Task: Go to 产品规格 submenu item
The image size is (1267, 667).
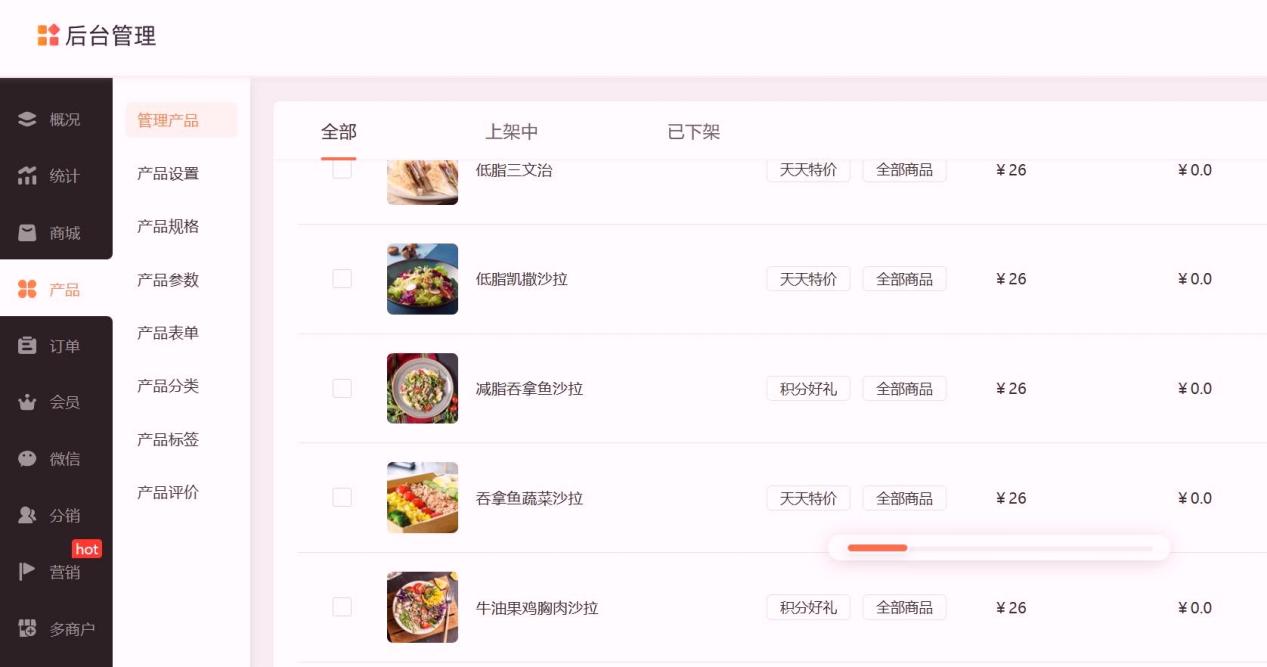Action: coord(168,227)
